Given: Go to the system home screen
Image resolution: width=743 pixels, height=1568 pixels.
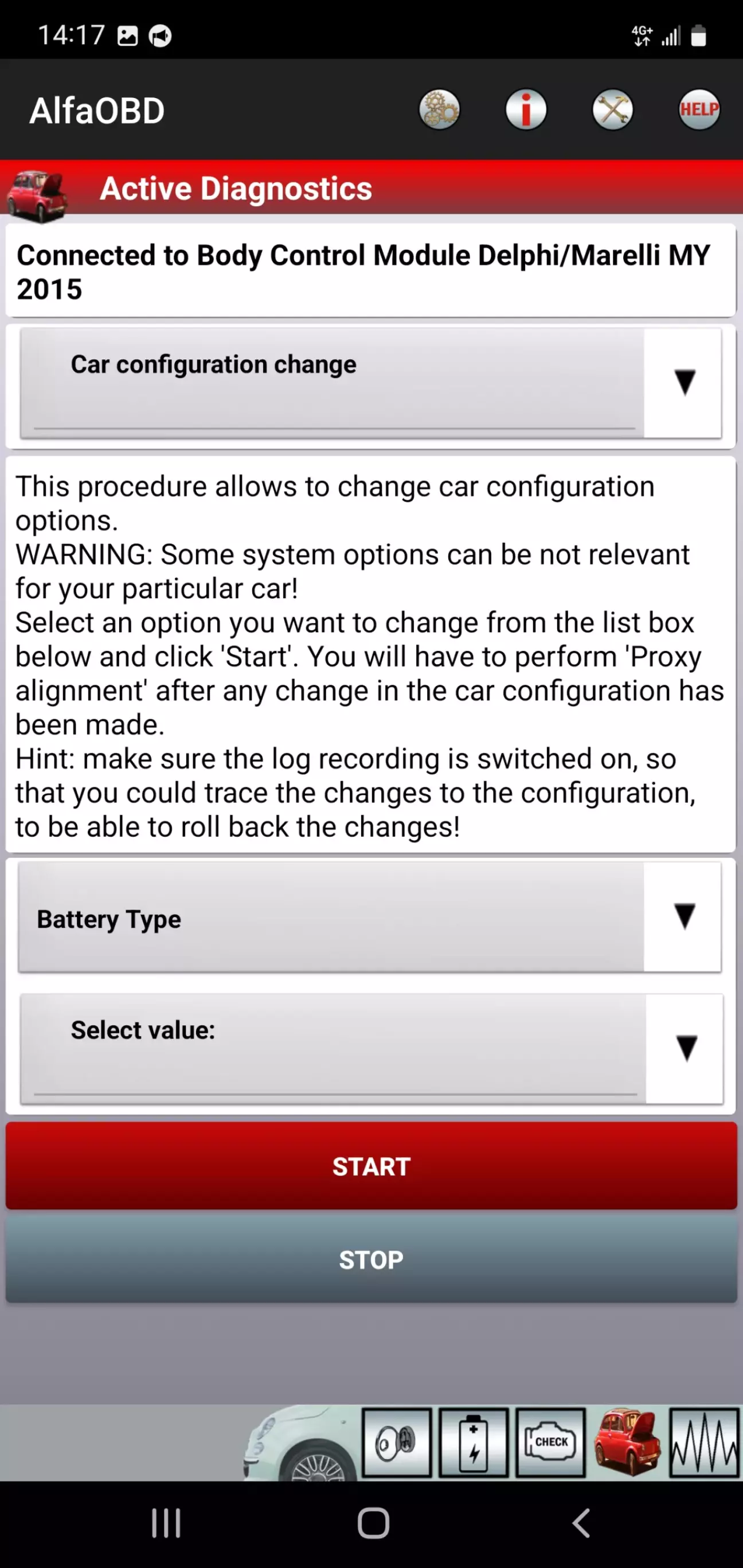Looking at the screenshot, I should click(373, 1523).
